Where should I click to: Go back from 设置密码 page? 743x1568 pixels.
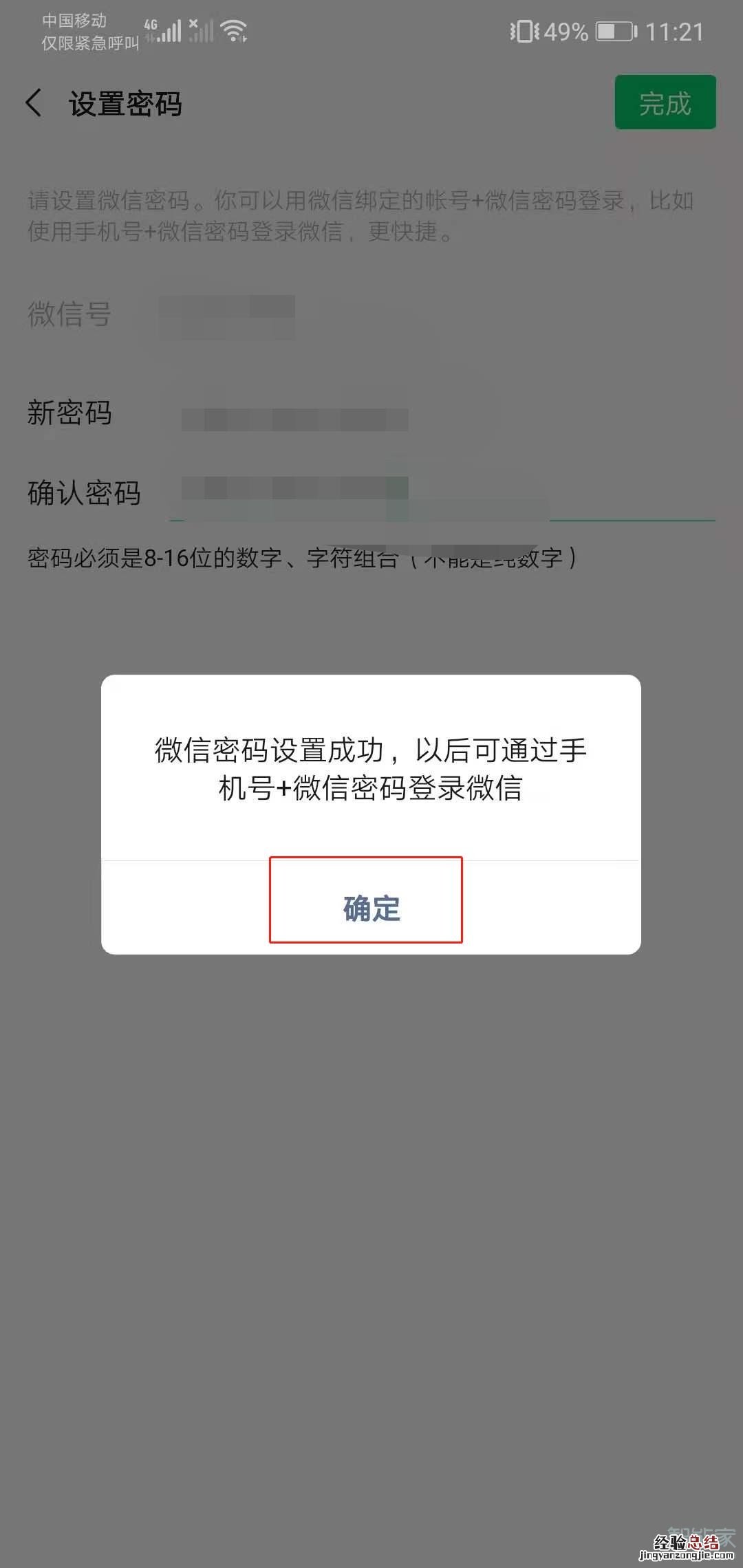[34, 103]
